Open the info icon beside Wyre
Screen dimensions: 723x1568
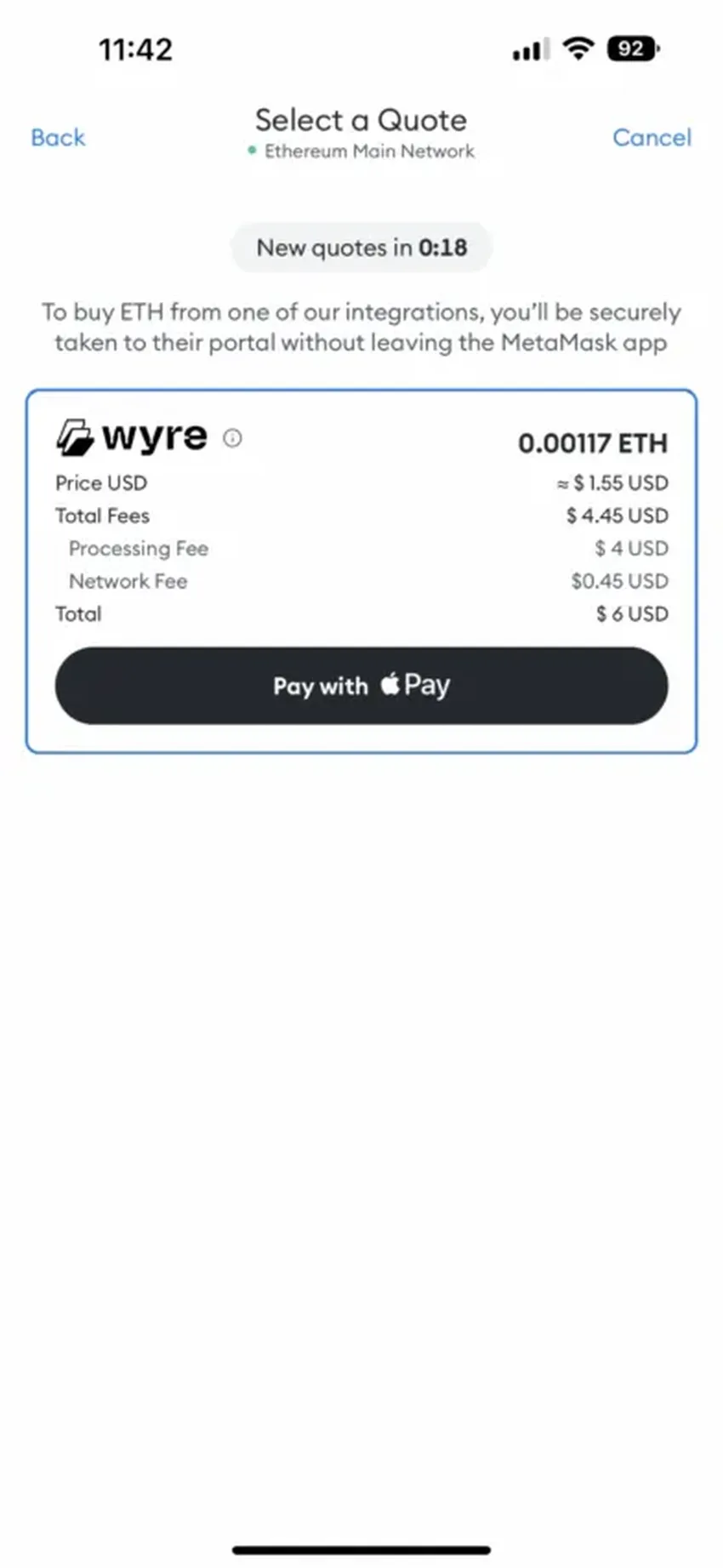(x=232, y=438)
